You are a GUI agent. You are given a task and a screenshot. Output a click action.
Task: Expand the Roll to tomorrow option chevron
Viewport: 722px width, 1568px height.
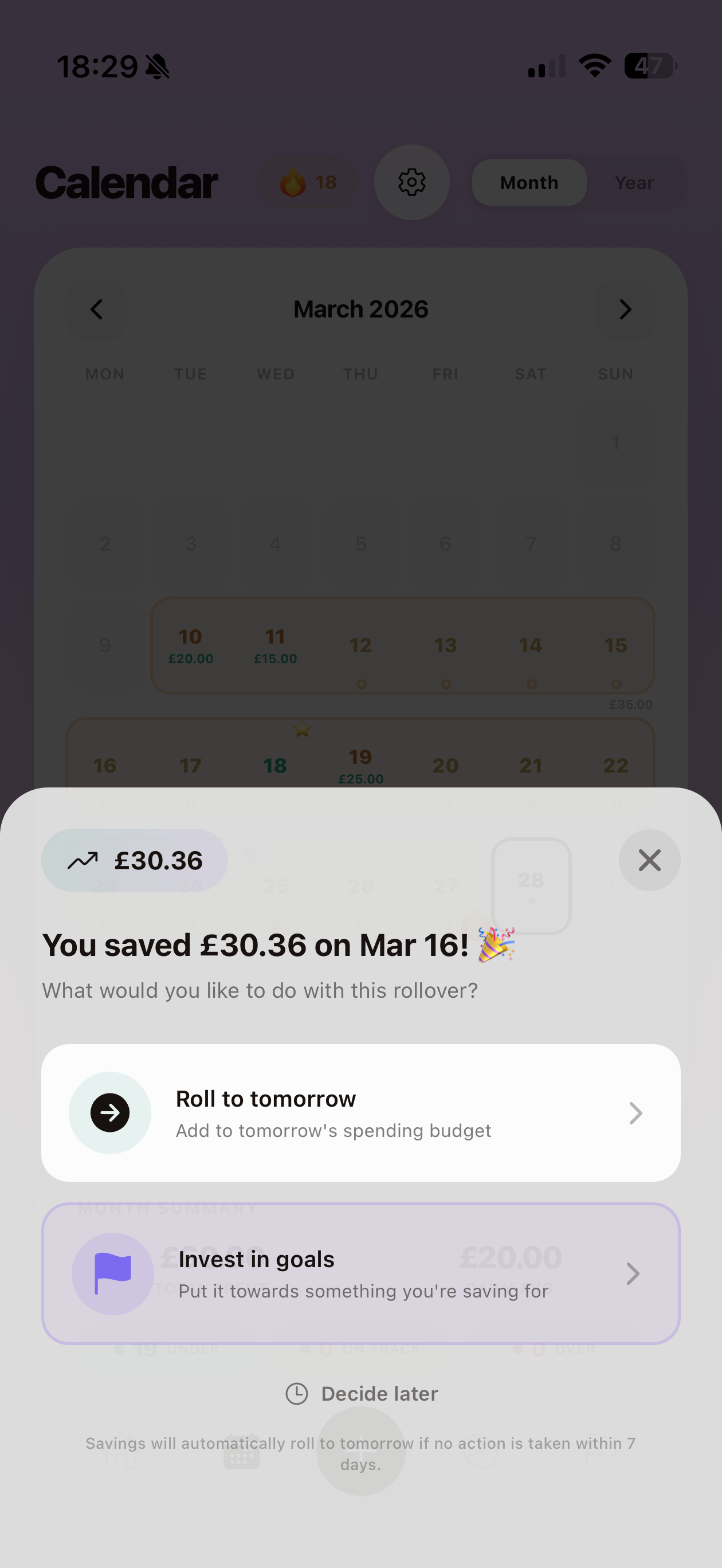(635, 1112)
